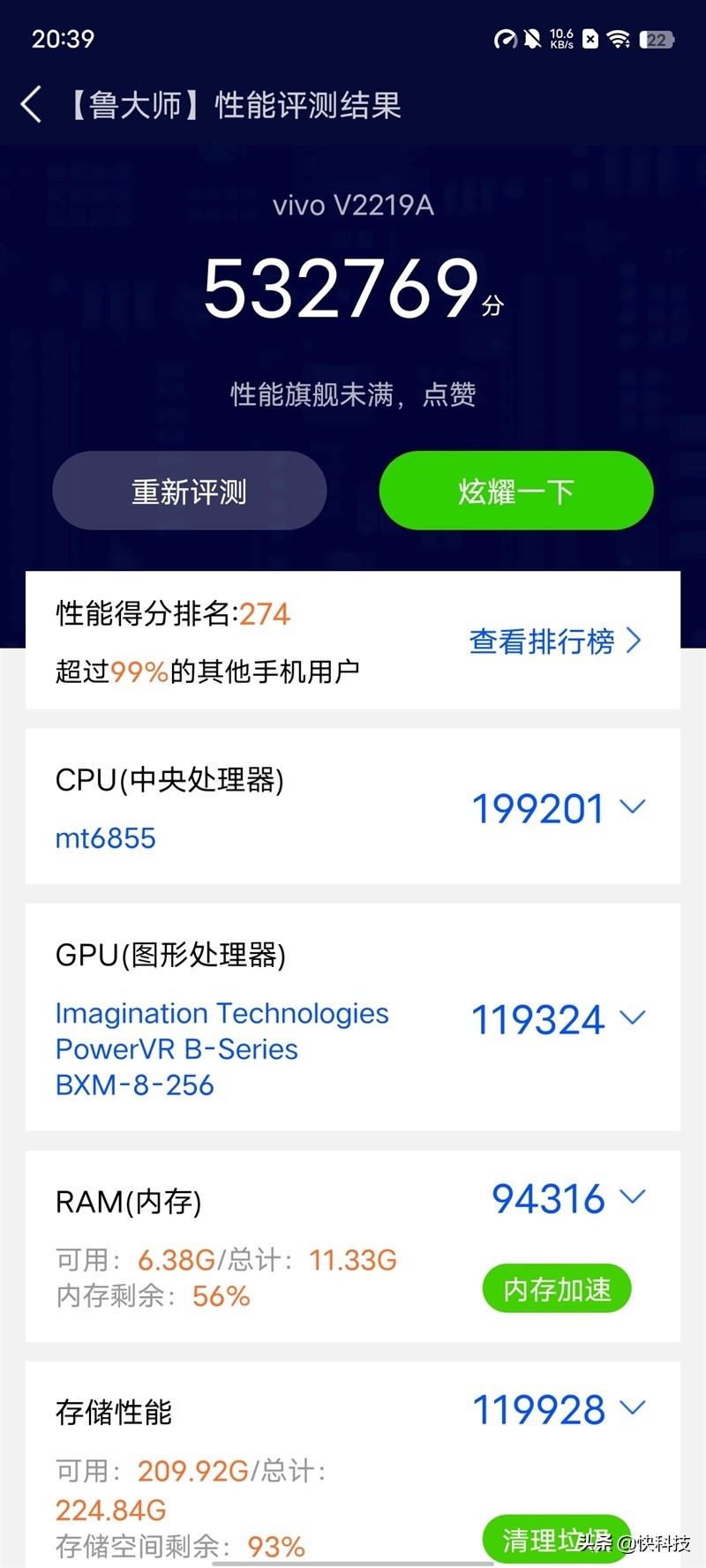Expand the RAM score details
706x1568 pixels.
[x=632, y=1197]
